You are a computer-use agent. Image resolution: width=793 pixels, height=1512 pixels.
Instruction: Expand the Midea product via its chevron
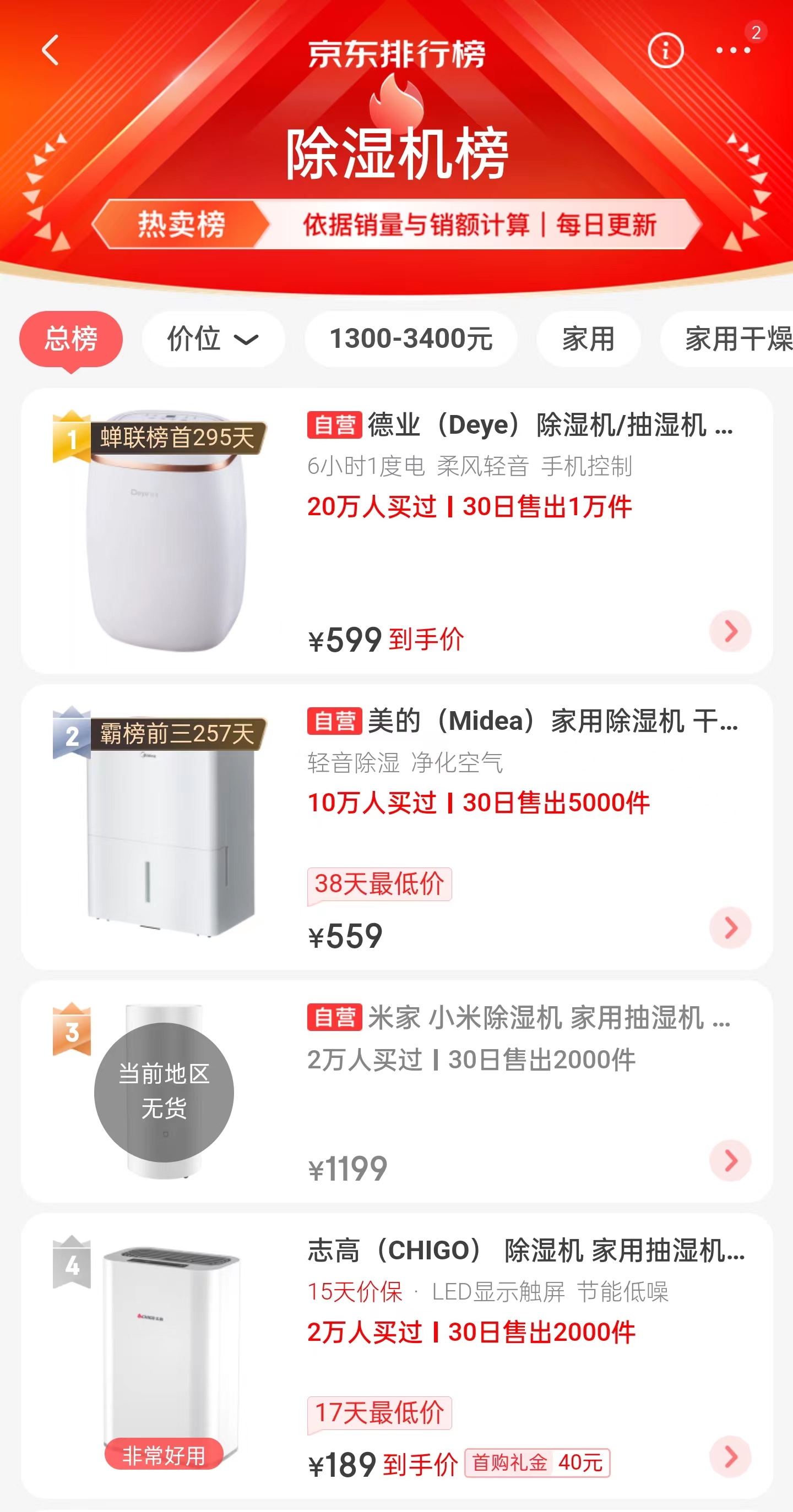click(x=730, y=928)
